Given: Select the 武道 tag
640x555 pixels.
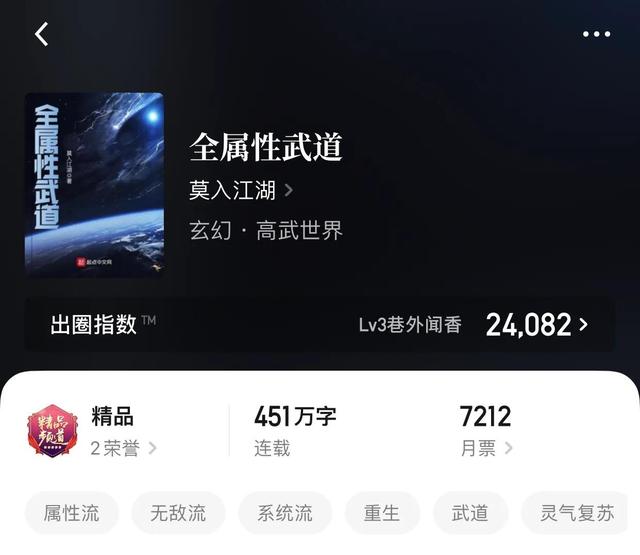Looking at the screenshot, I should [470, 513].
